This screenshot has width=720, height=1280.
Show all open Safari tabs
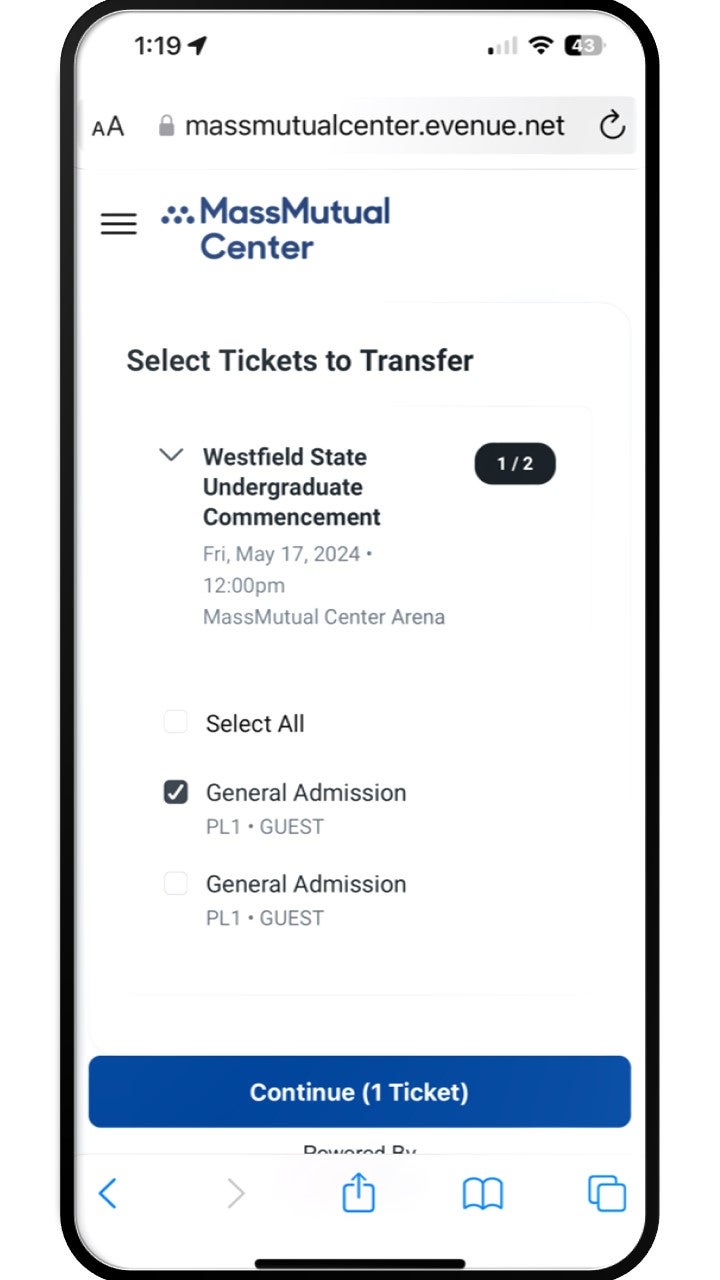tap(607, 1193)
